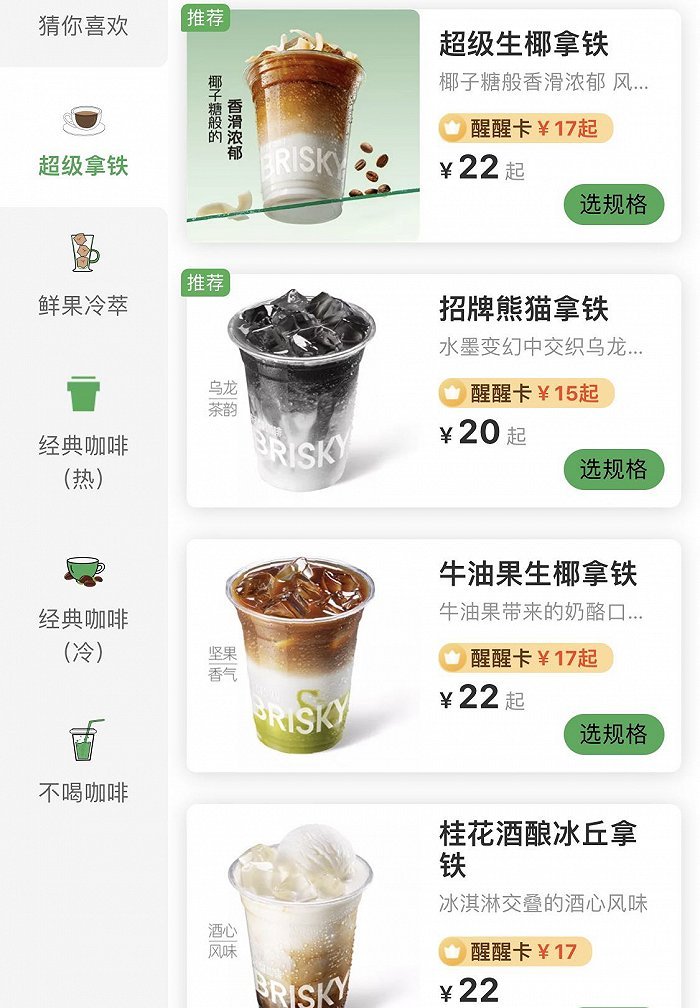The height and width of the screenshot is (1008, 700).
Task: Select the 超级拿铁 category
Action: (83, 140)
